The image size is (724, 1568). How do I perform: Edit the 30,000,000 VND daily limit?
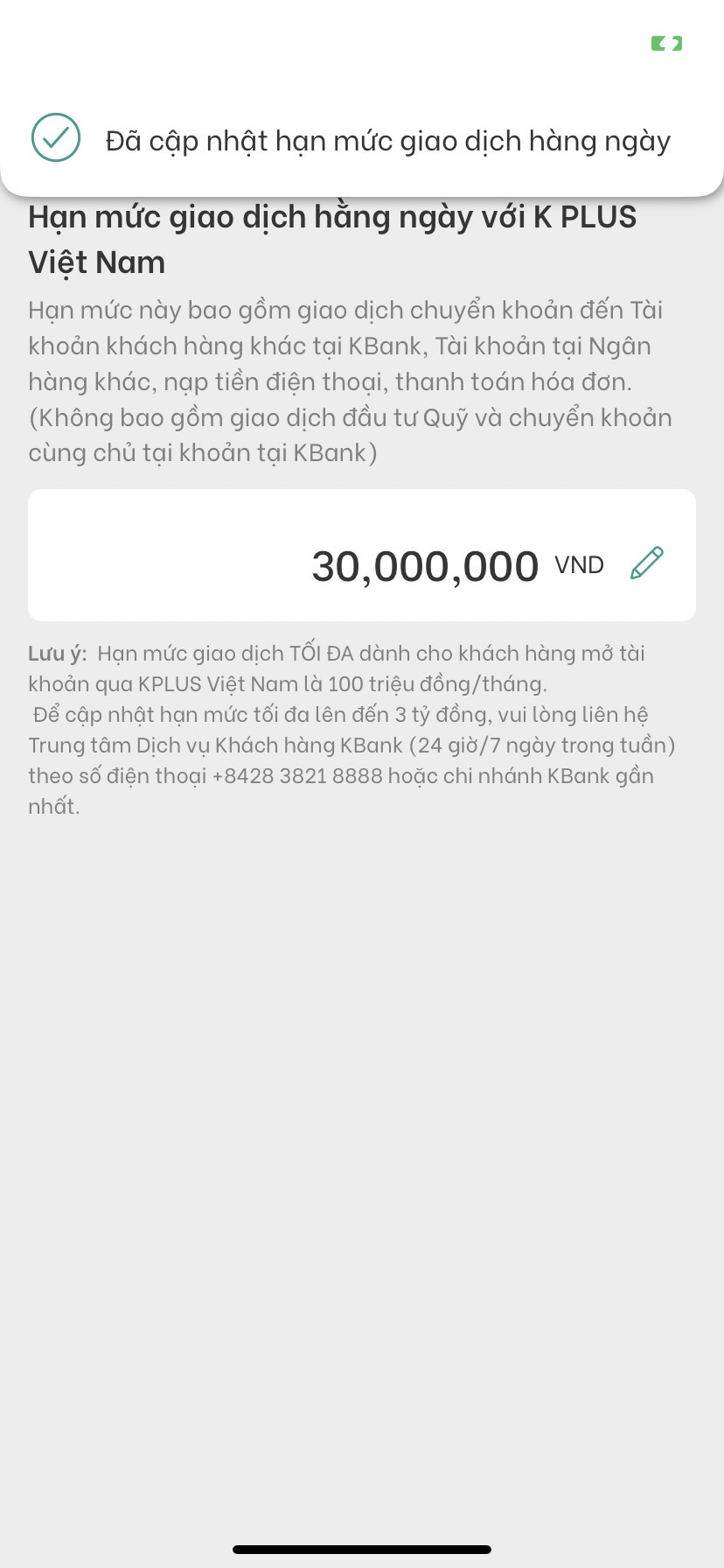click(x=646, y=563)
